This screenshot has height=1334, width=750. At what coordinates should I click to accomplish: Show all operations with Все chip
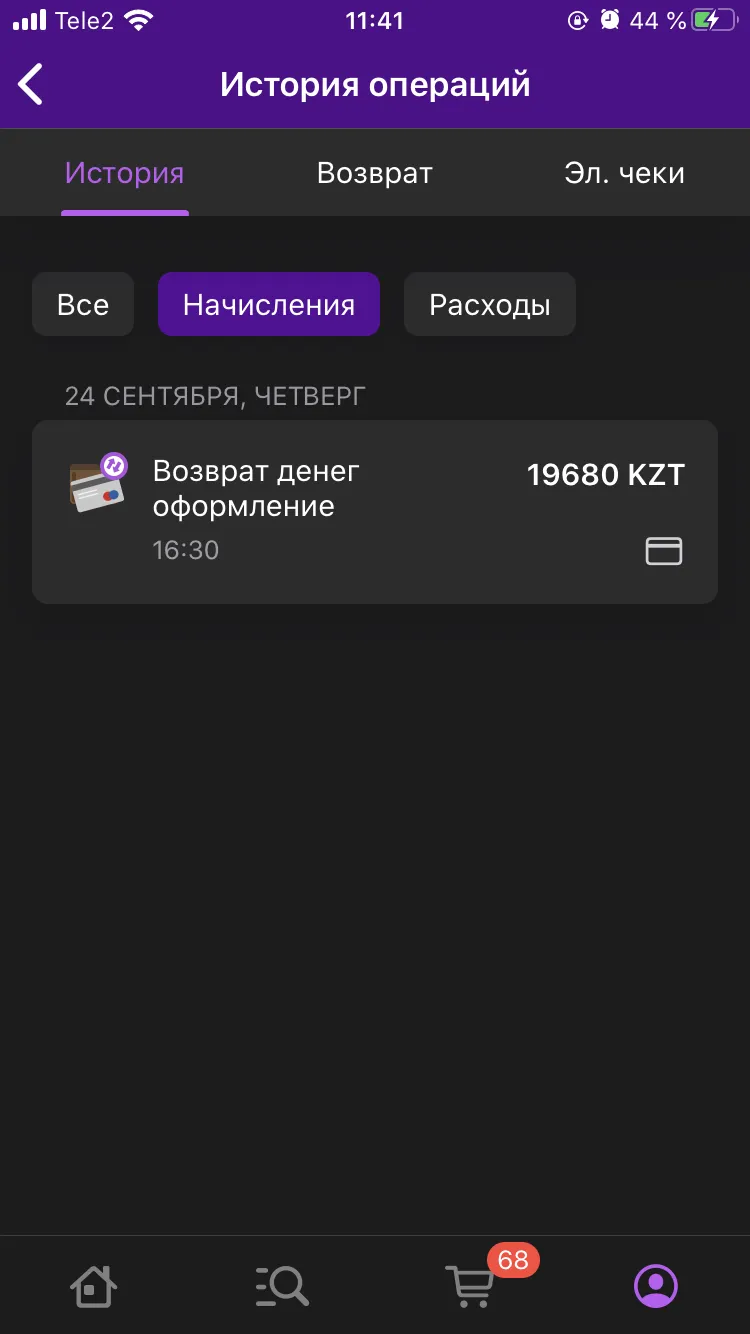tap(83, 304)
